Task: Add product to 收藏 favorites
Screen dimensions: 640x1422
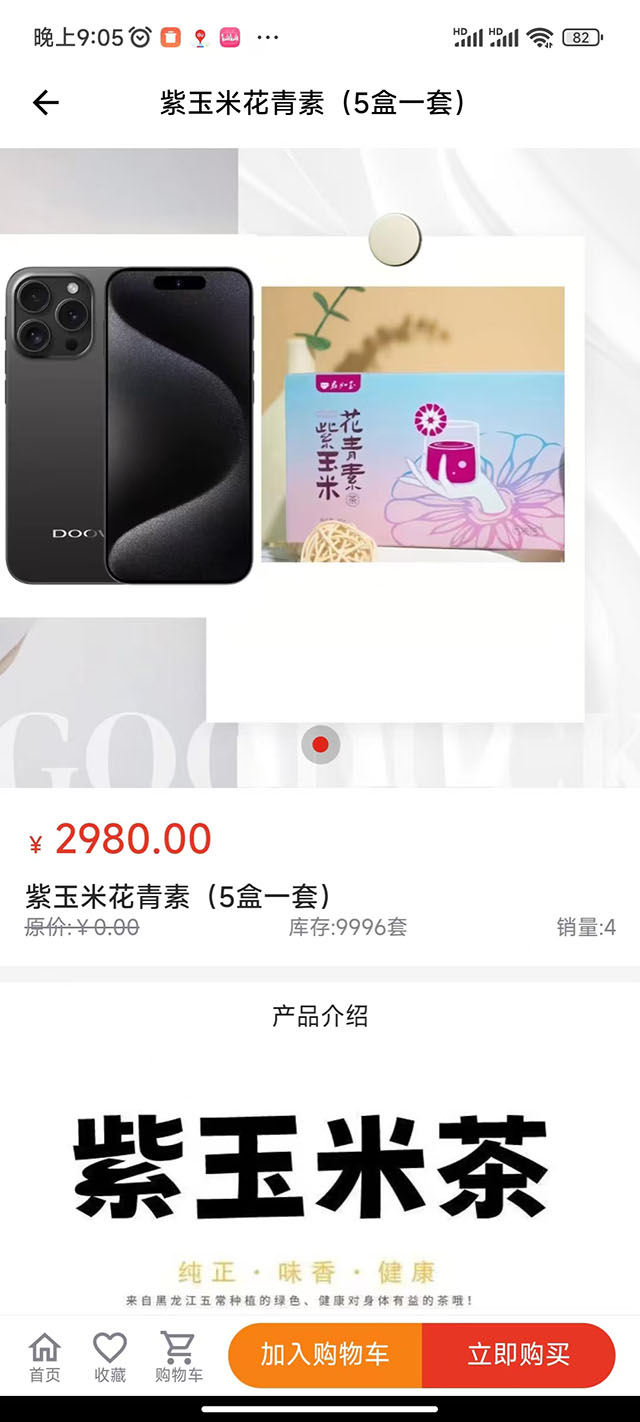Action: tap(110, 1357)
